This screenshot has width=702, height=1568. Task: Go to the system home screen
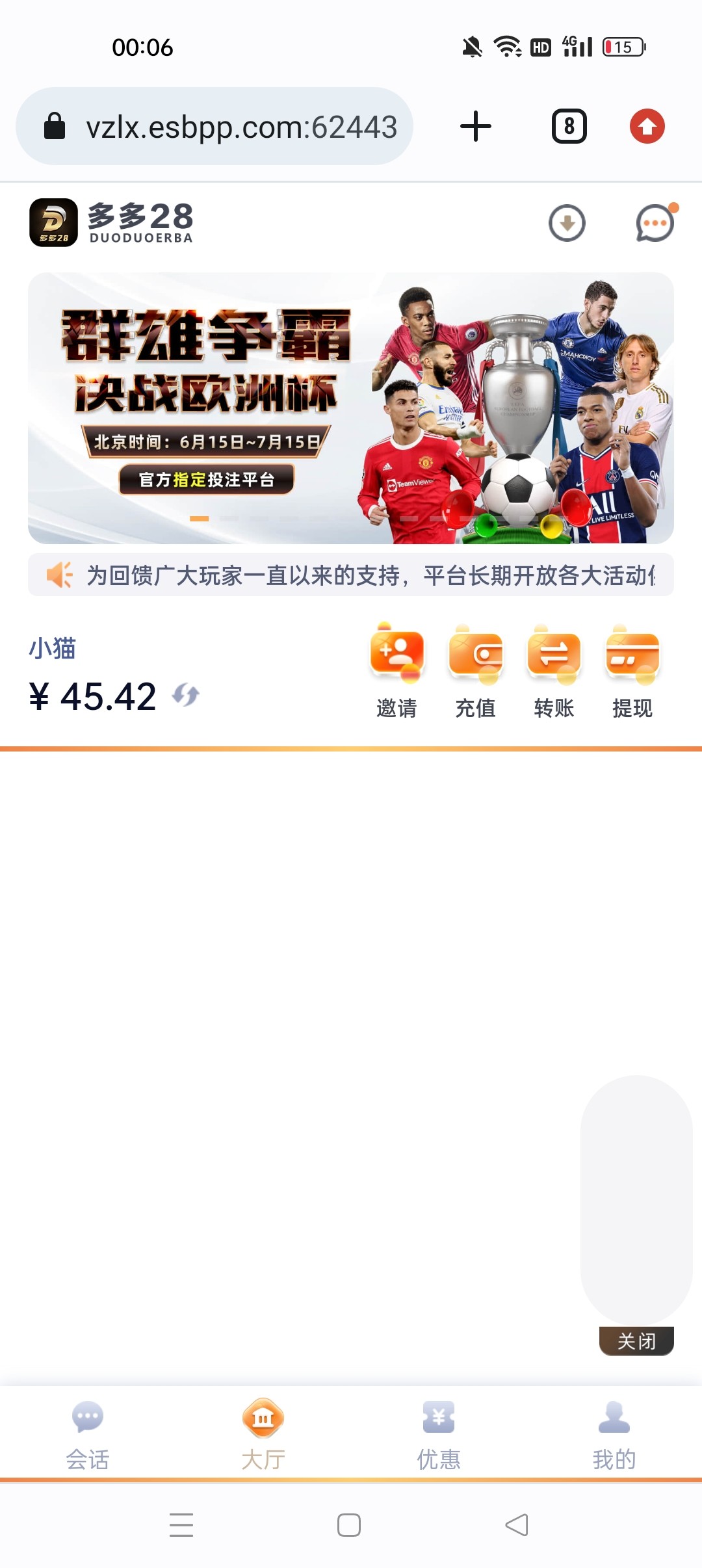coord(349,1525)
